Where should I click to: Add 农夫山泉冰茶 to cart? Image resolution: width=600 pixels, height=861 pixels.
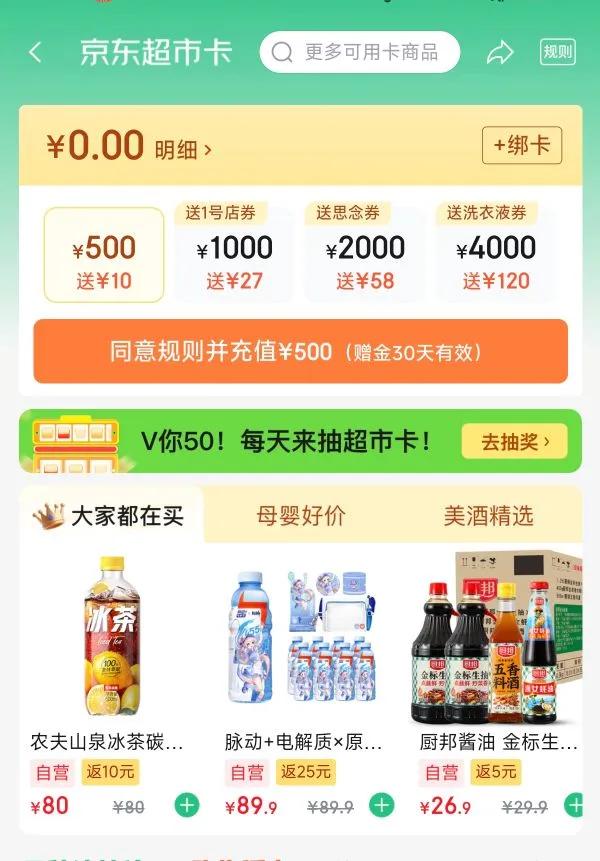187,805
